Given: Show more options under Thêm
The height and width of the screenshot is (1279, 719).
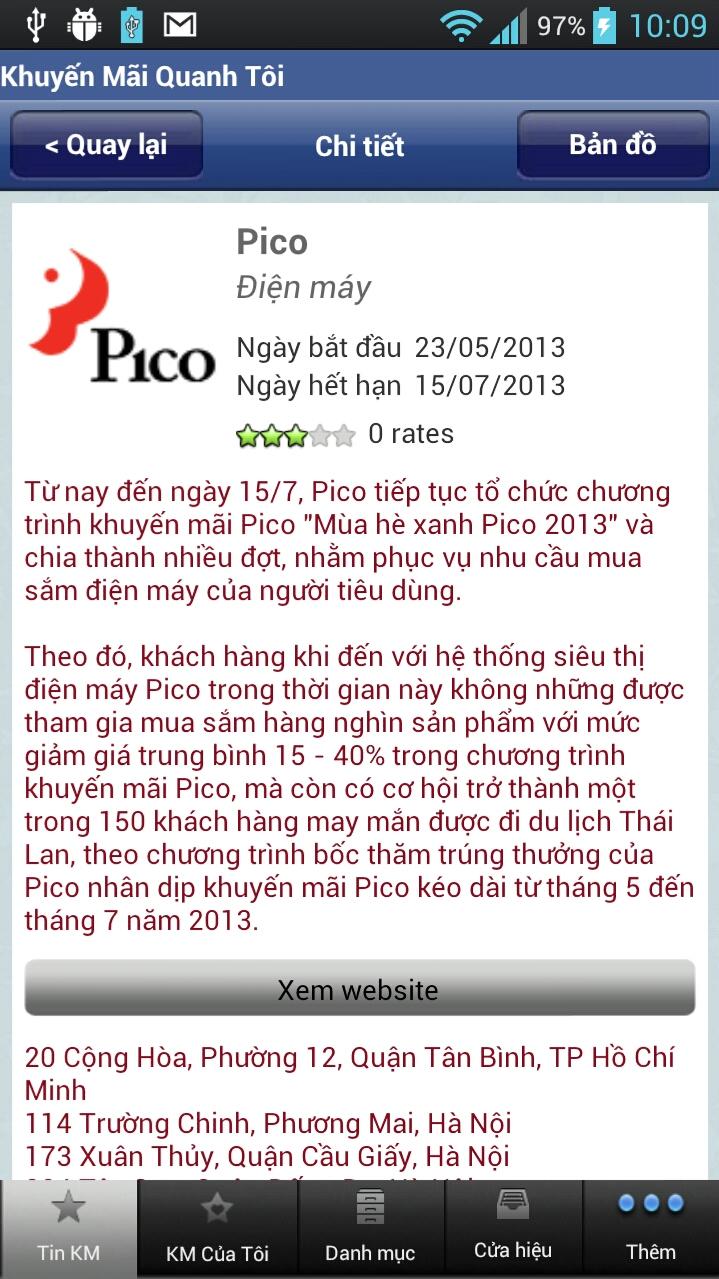Looking at the screenshot, I should [650, 1229].
